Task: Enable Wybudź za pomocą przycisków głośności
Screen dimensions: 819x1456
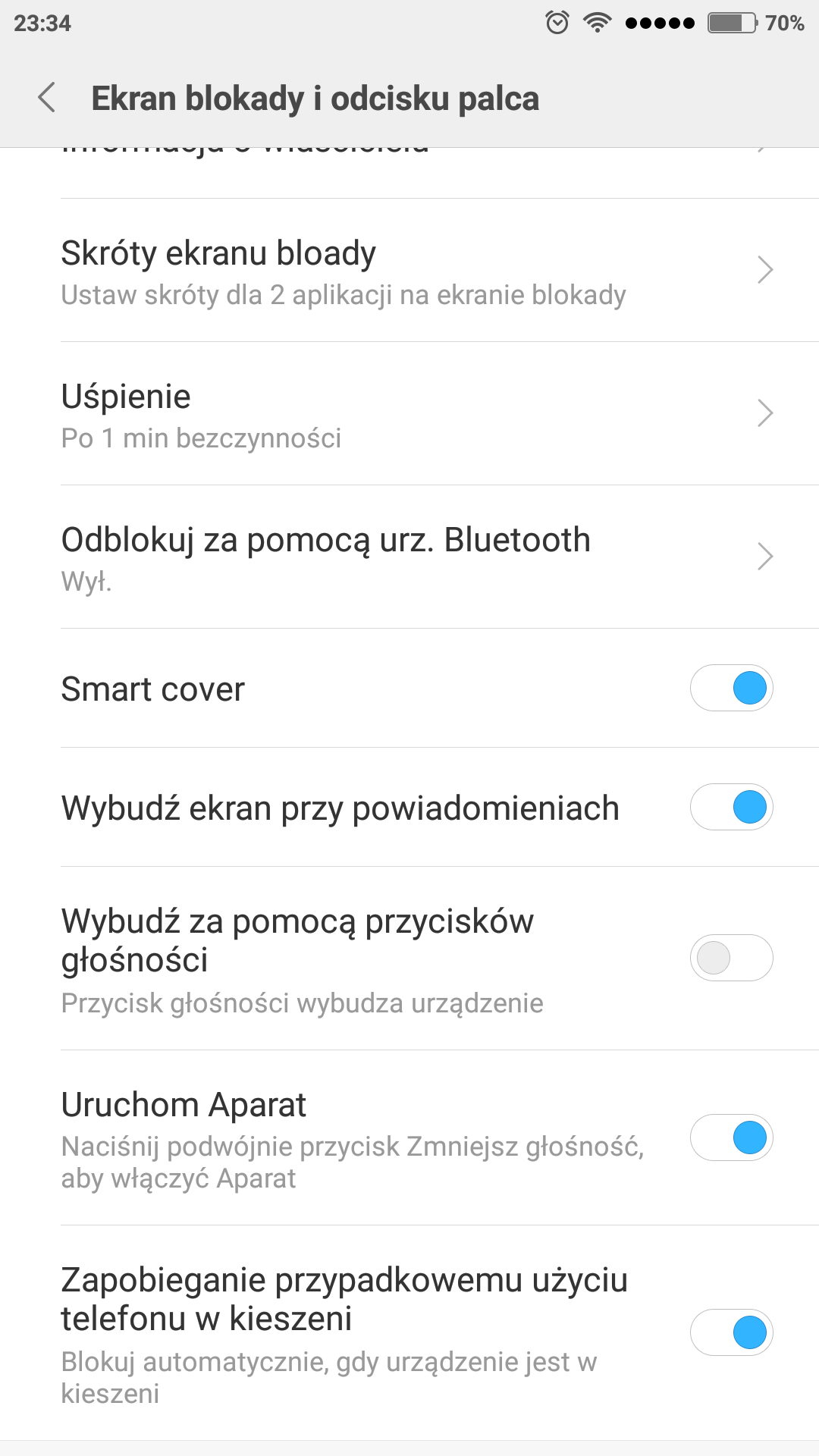Action: tap(731, 959)
